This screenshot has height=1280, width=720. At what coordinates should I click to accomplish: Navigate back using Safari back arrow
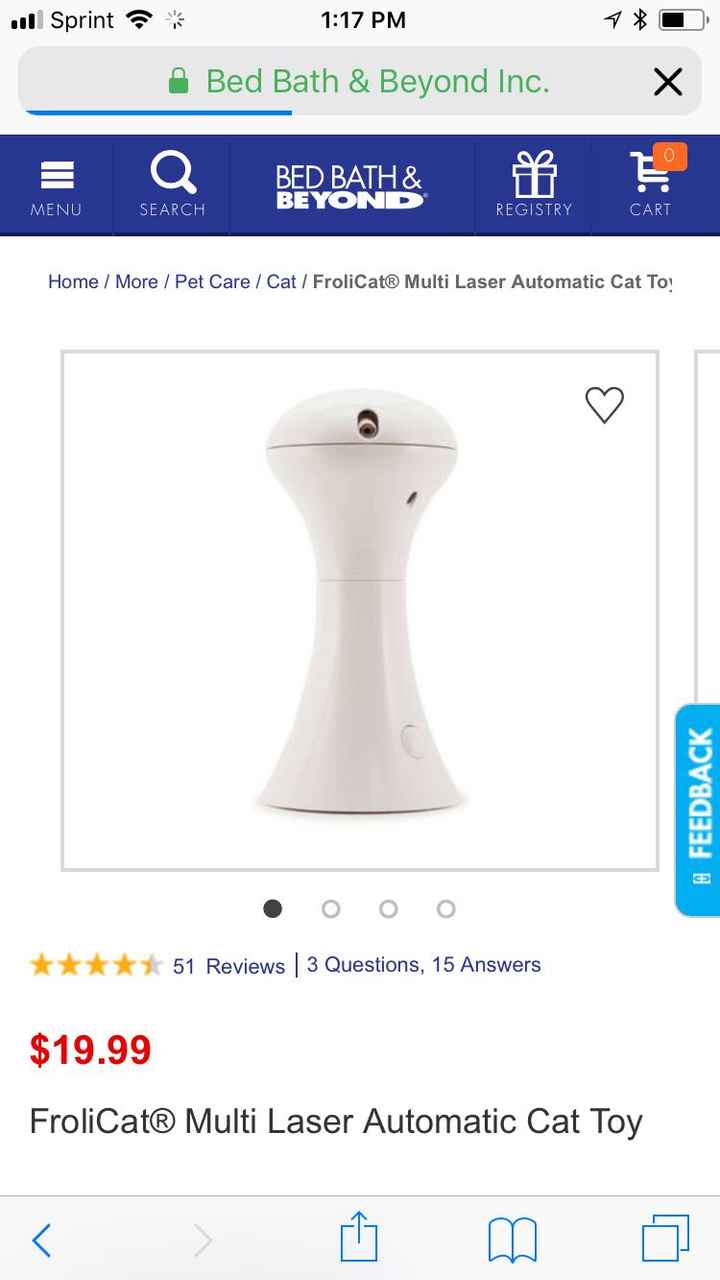point(41,1240)
